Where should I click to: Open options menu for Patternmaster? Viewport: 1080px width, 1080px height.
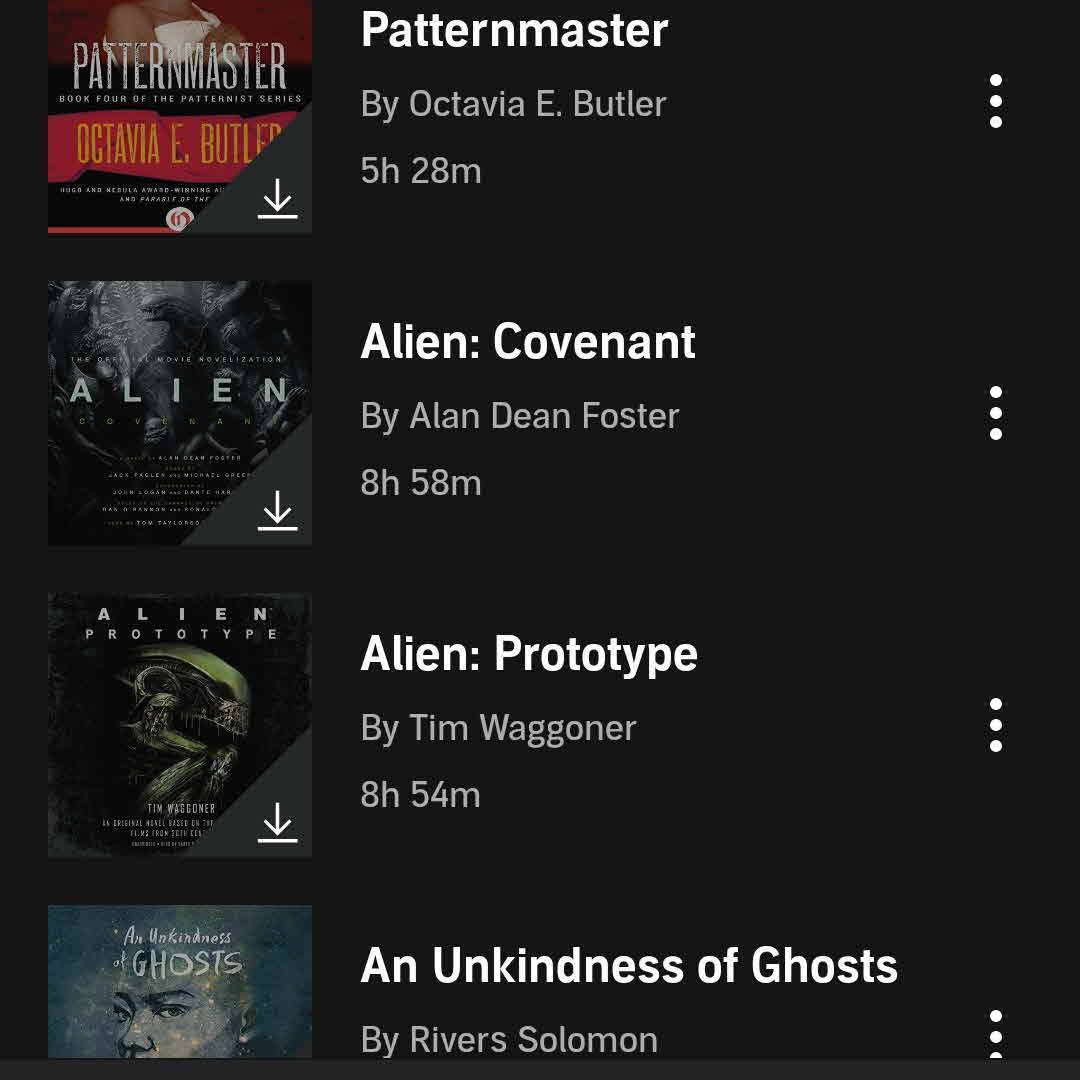(995, 101)
